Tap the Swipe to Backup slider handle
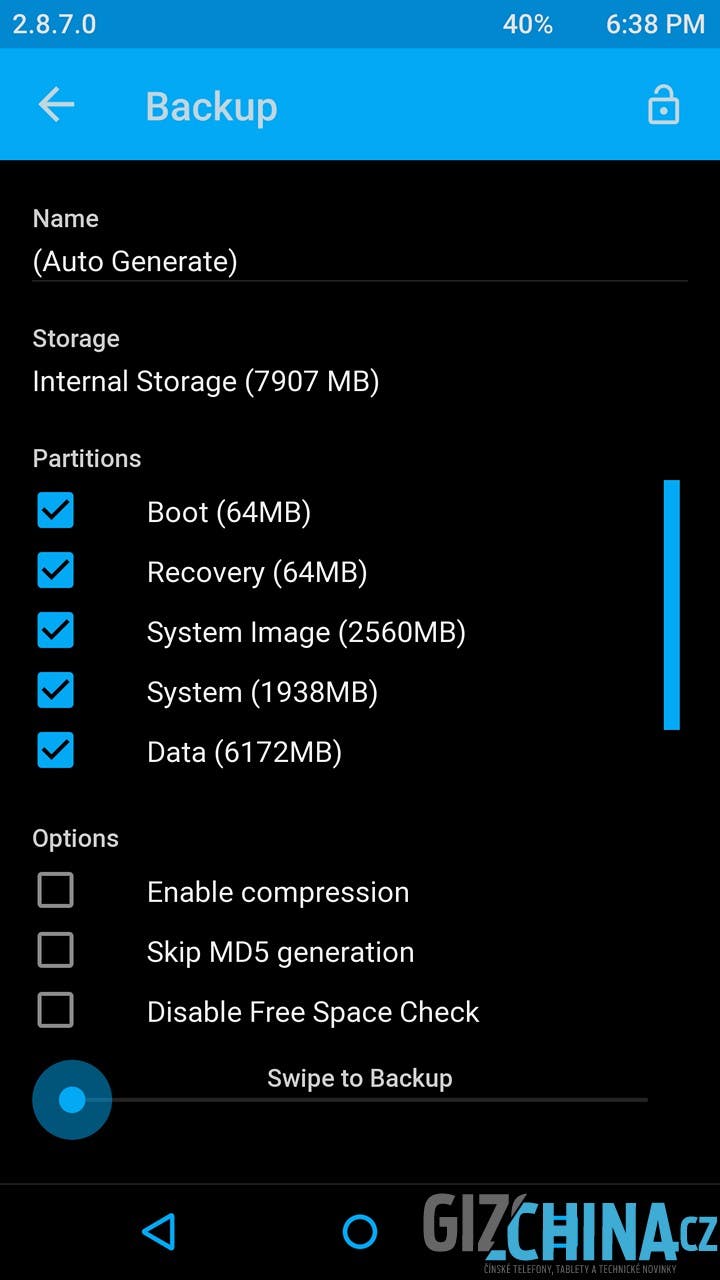Image resolution: width=720 pixels, height=1280 pixels. (x=72, y=1100)
